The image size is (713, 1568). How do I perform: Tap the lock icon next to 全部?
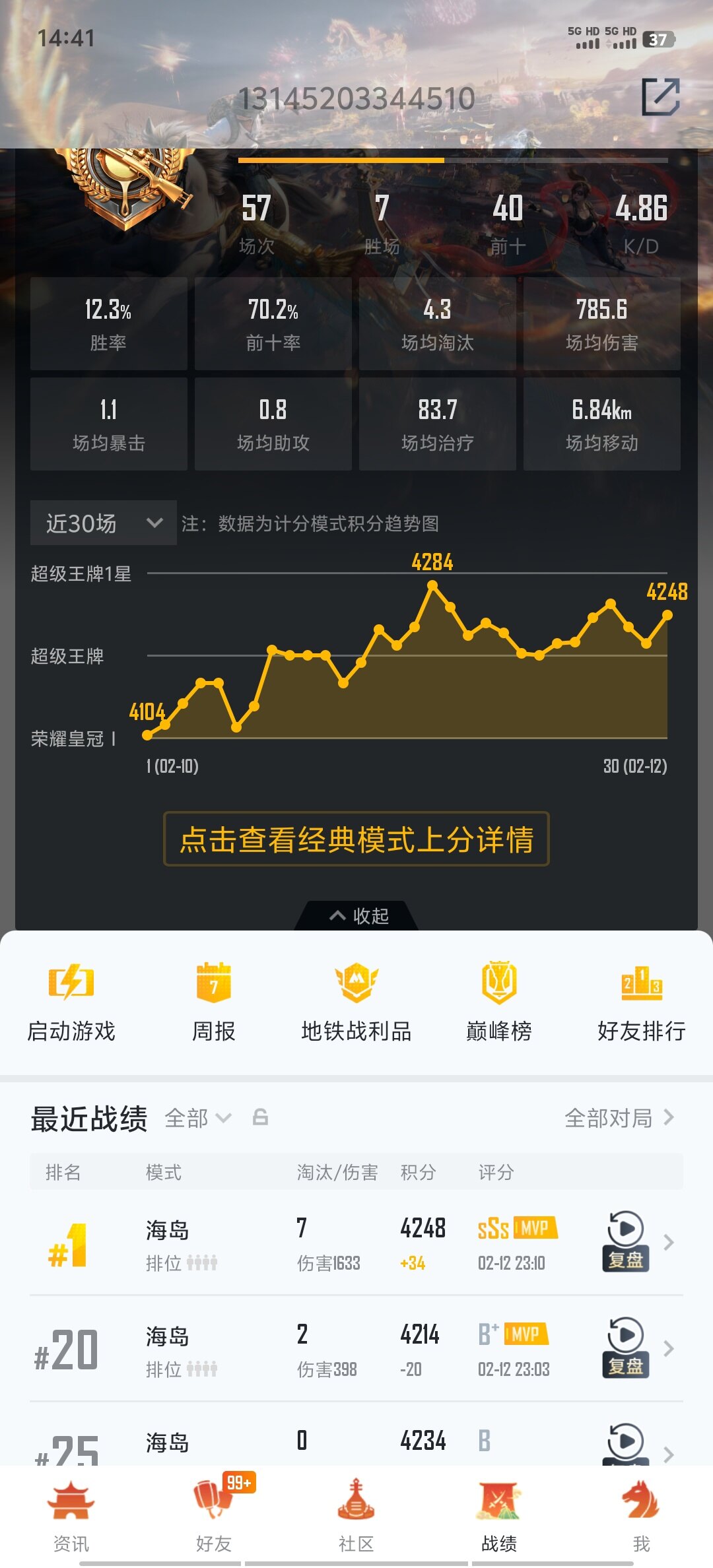click(x=260, y=1117)
